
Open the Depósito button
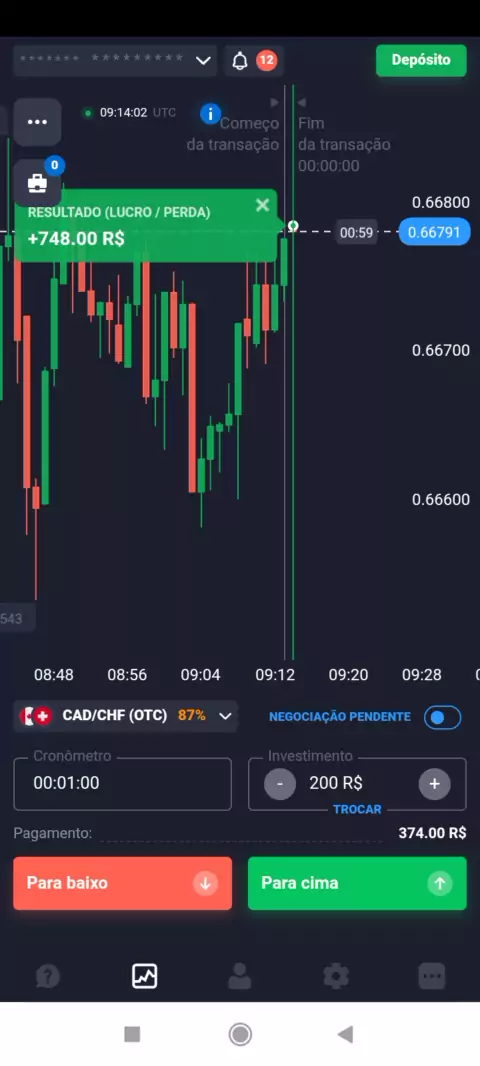421,61
